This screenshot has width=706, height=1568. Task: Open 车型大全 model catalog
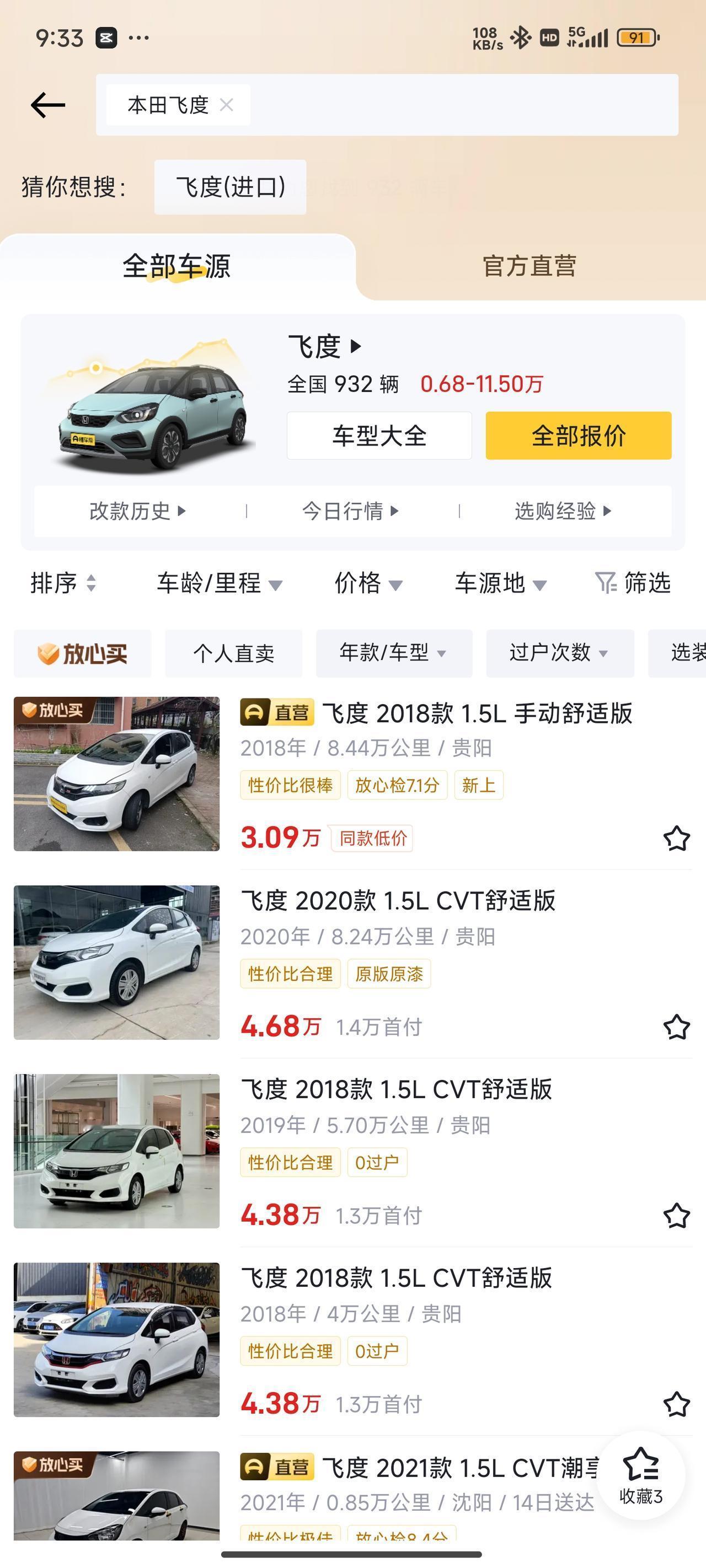click(x=379, y=436)
